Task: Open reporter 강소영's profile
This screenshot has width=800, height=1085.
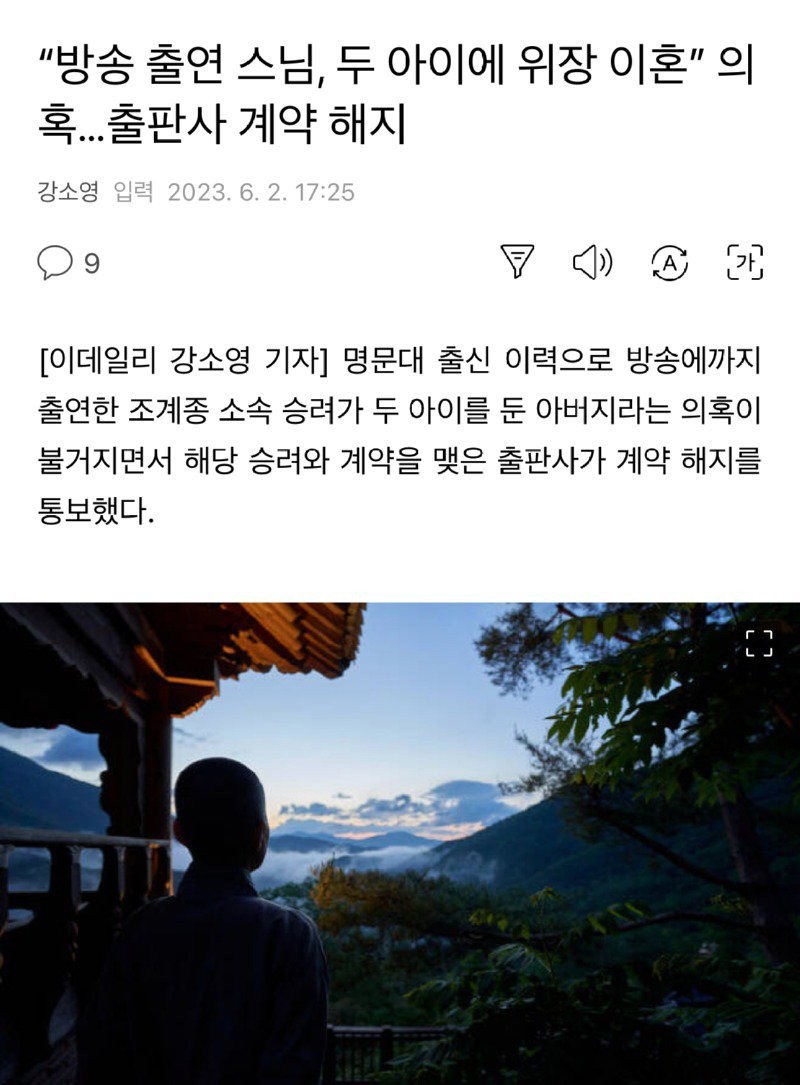Action: (x=68, y=192)
